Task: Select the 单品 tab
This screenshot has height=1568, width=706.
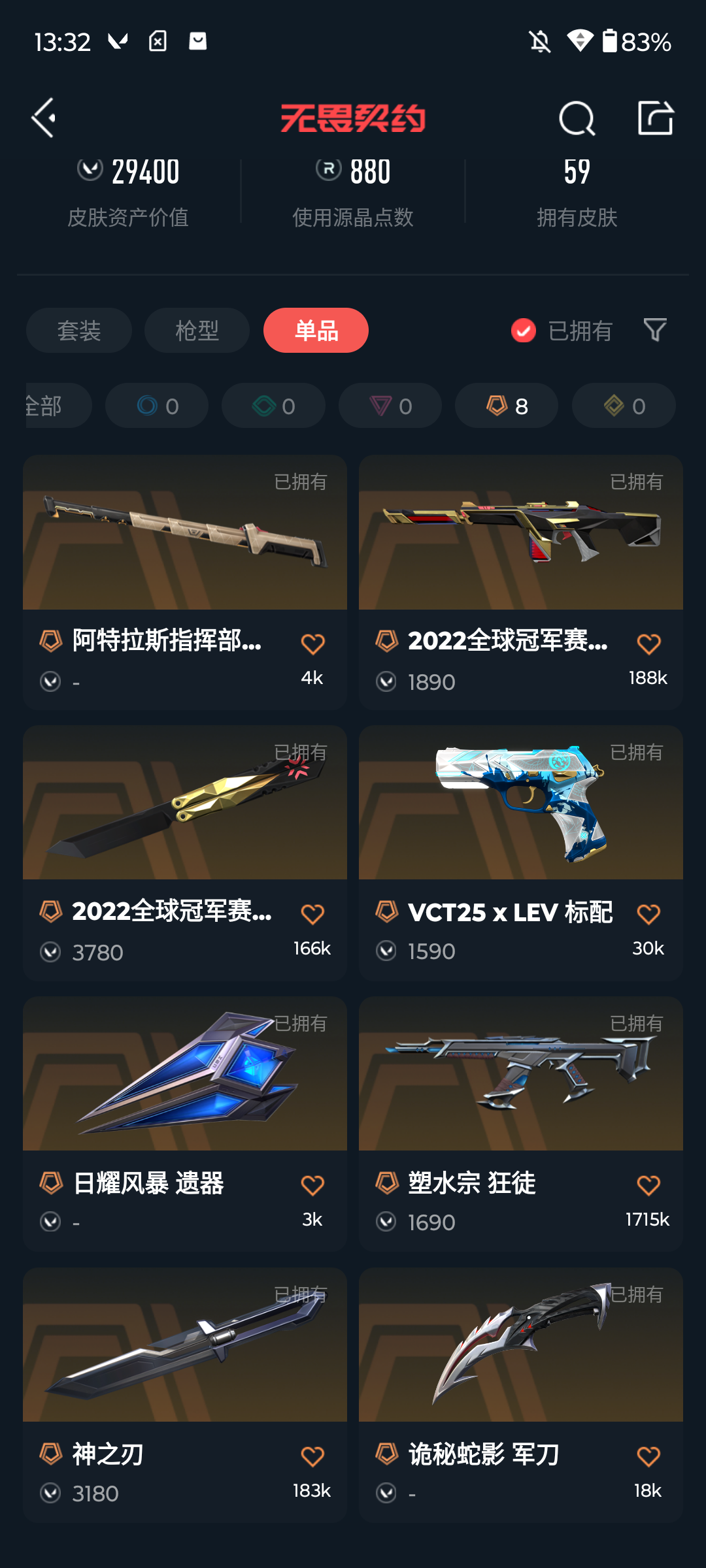Action: point(316,331)
